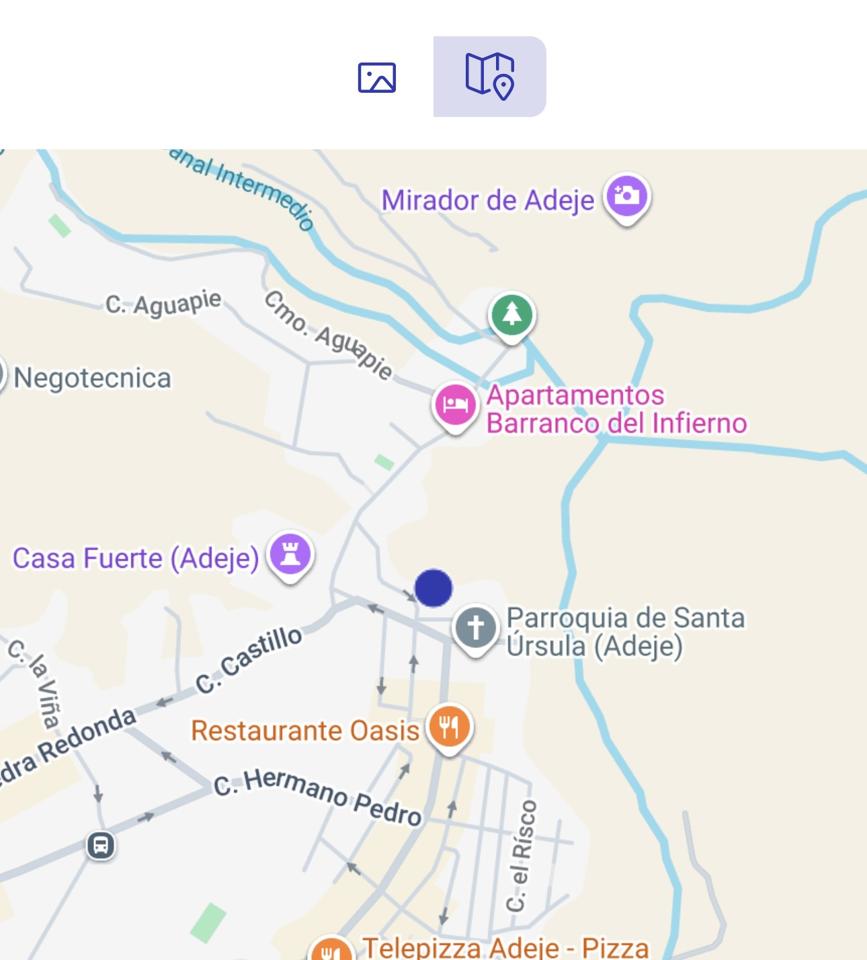Open the Mirador de Adeje marker
This screenshot has height=960, width=867.
pos(627,197)
